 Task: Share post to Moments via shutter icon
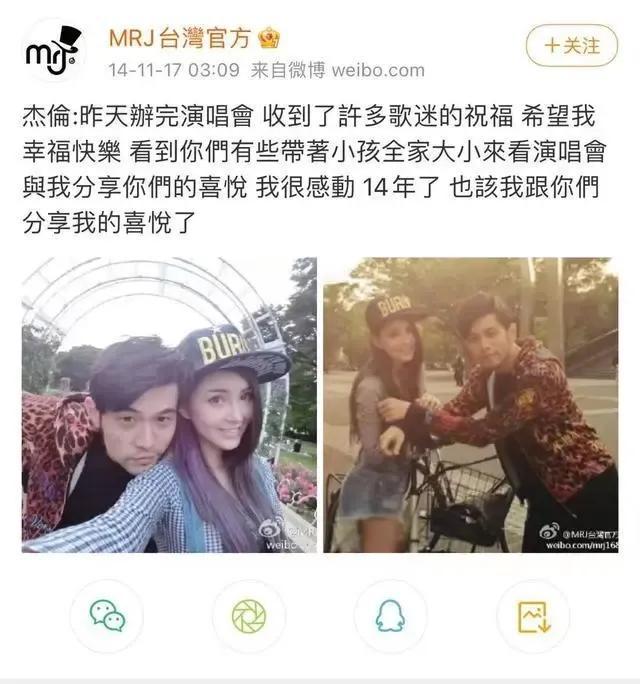(249, 616)
